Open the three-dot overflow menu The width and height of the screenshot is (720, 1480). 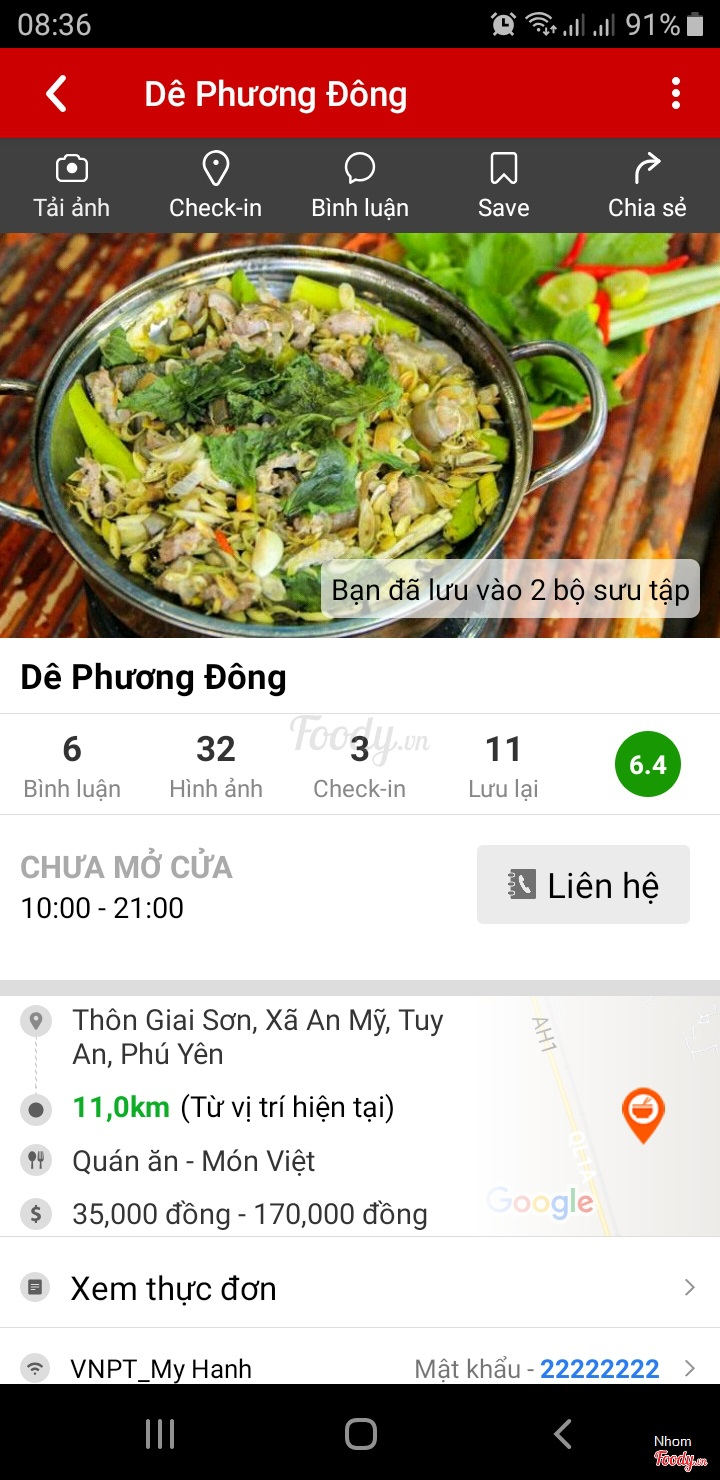(x=676, y=94)
